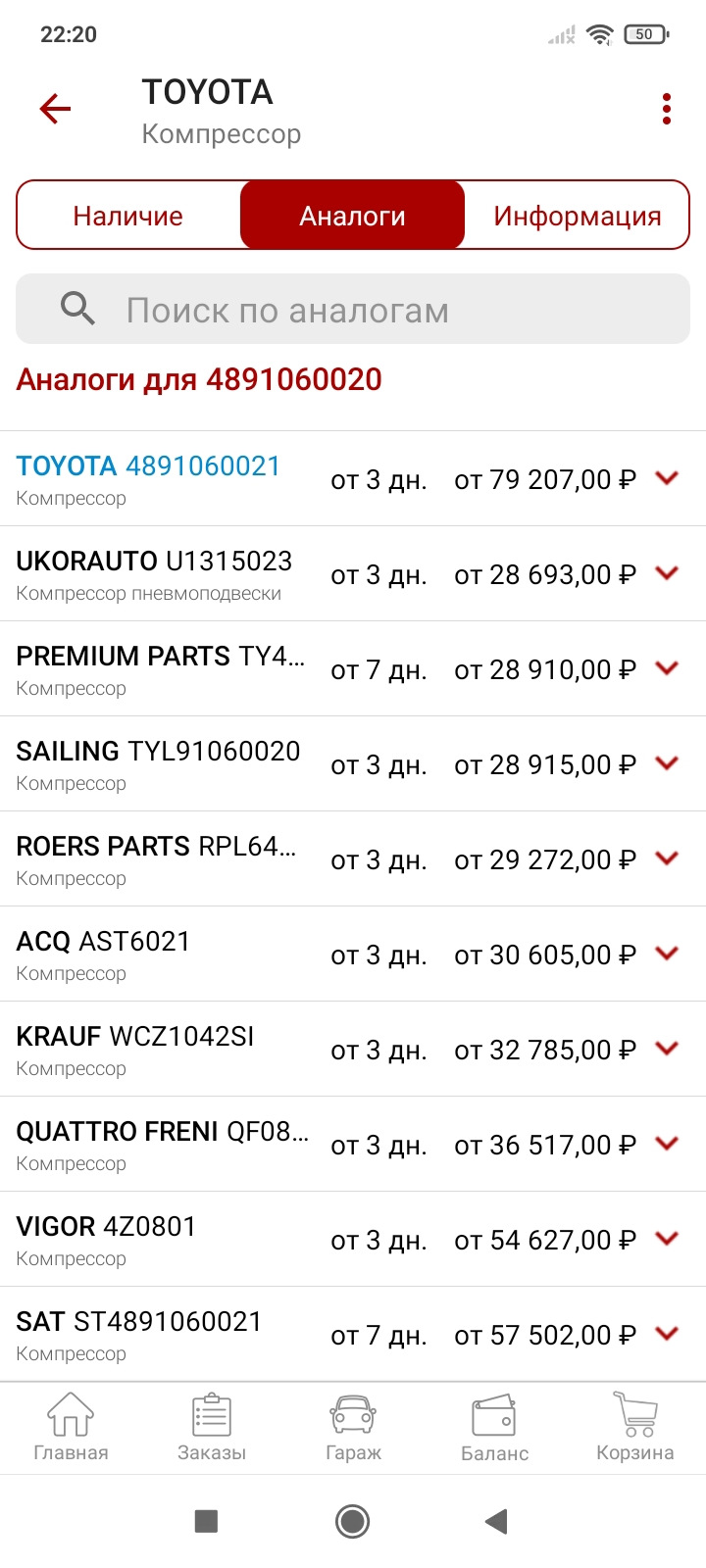Switch to the Наличие tab

(x=128, y=215)
